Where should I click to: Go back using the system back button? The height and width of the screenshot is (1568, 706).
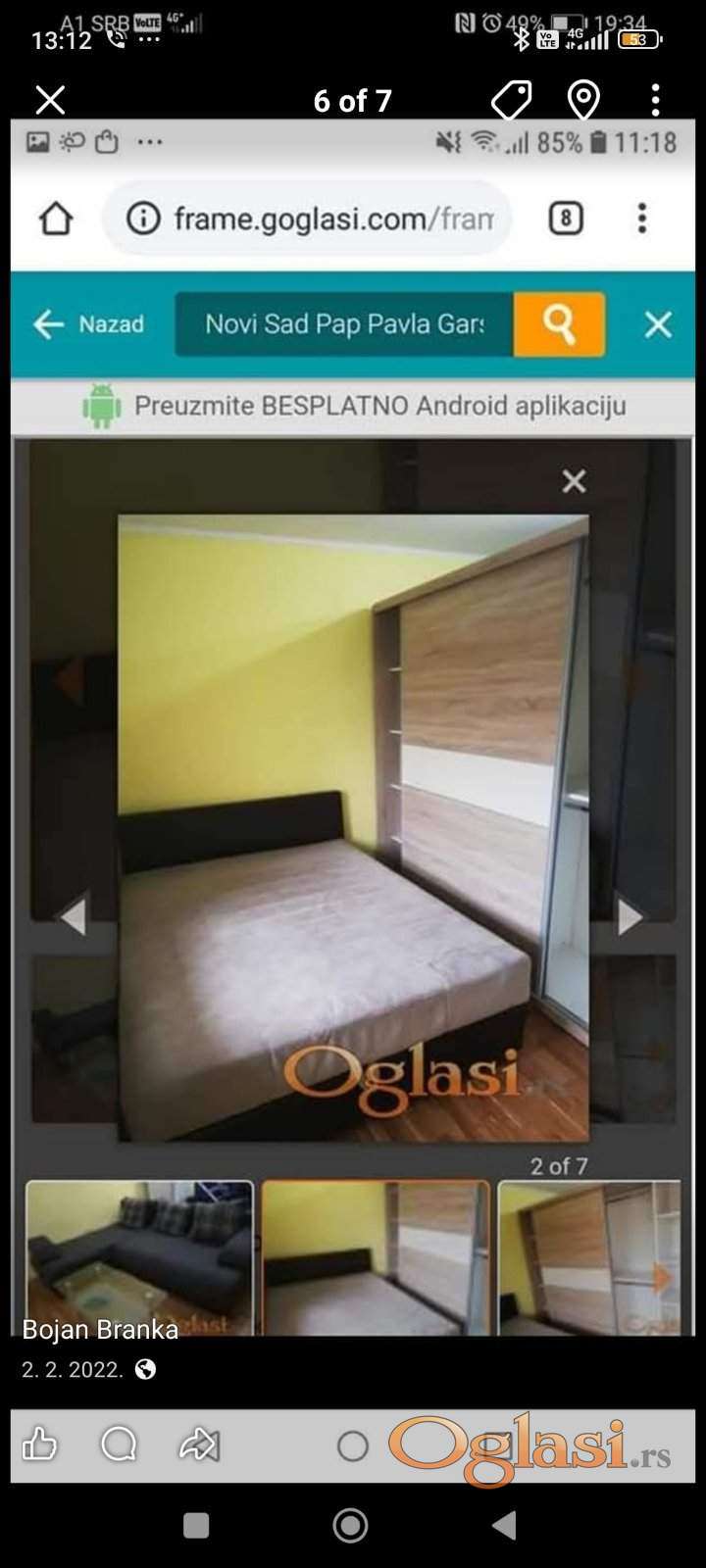pyautogui.click(x=504, y=1525)
